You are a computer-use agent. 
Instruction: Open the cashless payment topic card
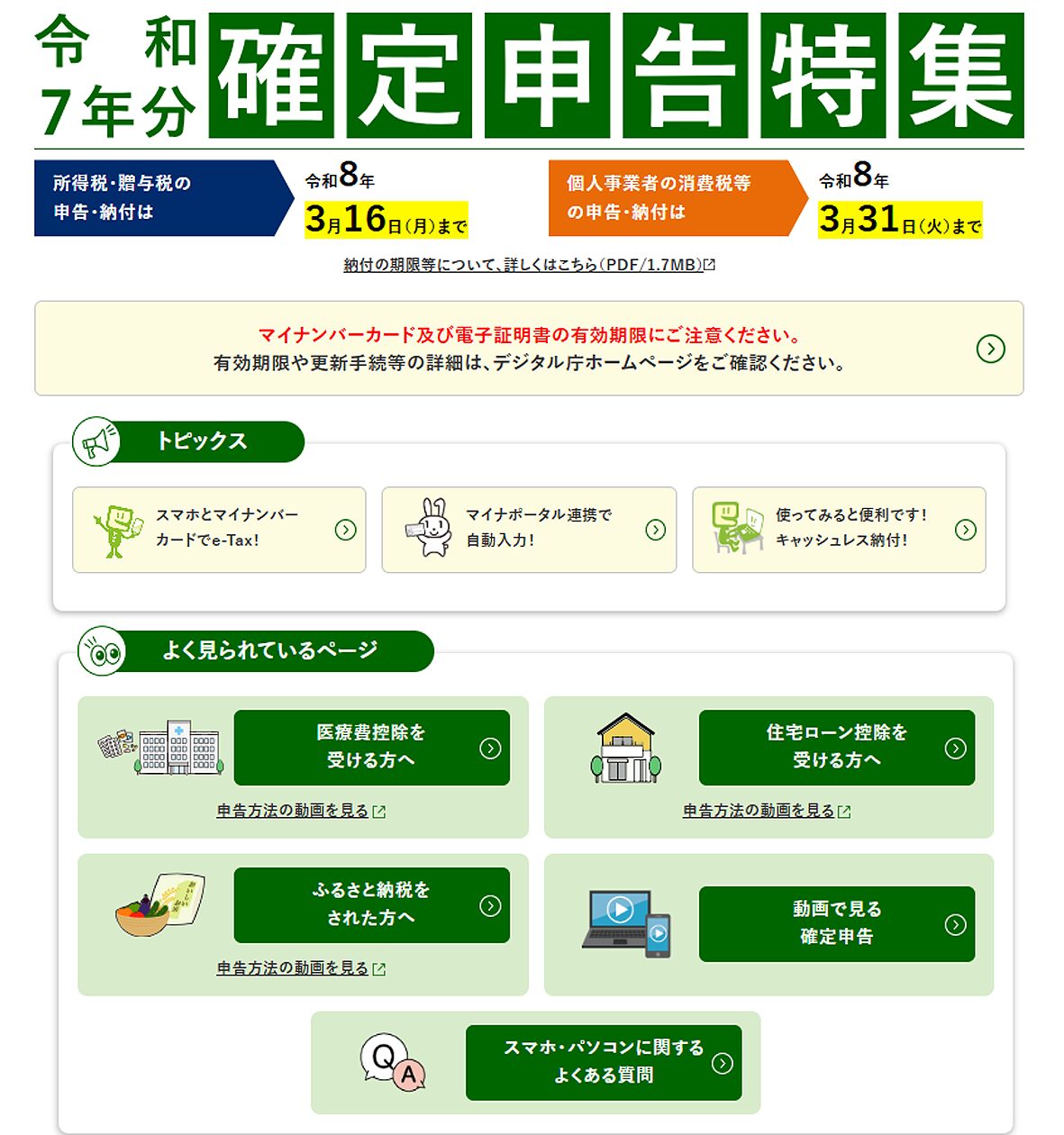coord(839,530)
